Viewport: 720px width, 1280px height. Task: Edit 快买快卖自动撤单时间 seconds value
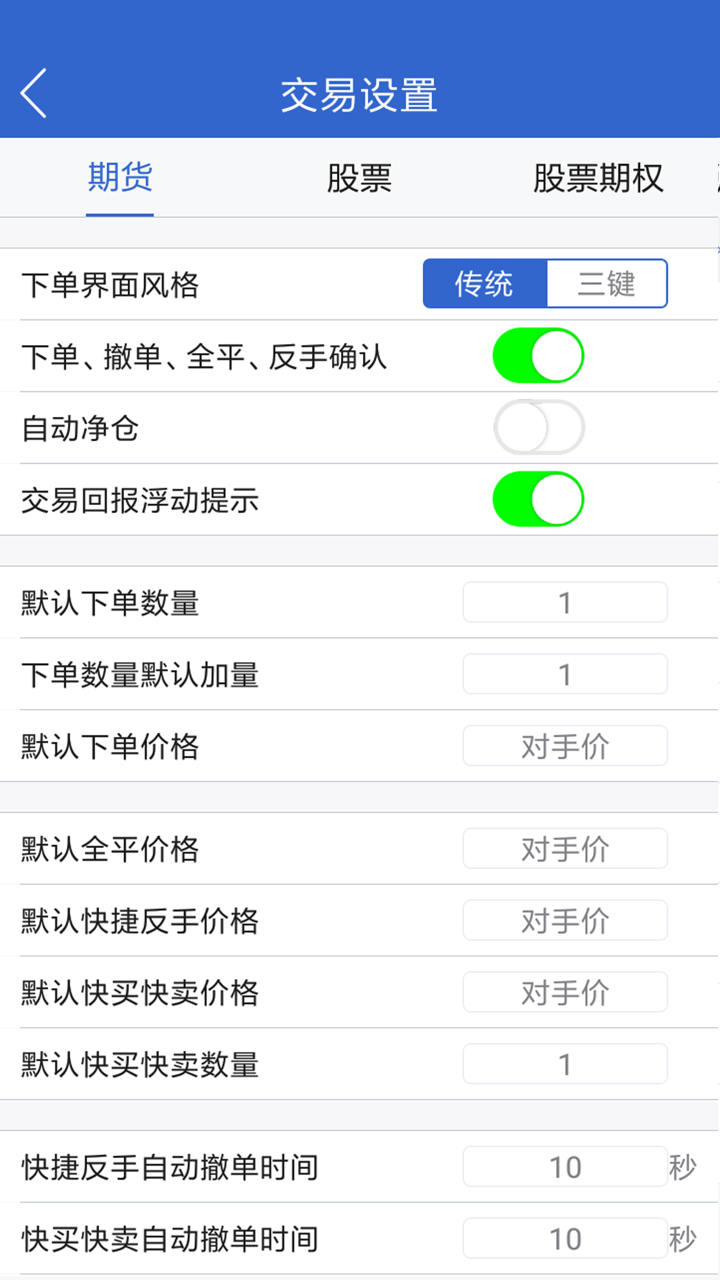pyautogui.click(x=564, y=1238)
